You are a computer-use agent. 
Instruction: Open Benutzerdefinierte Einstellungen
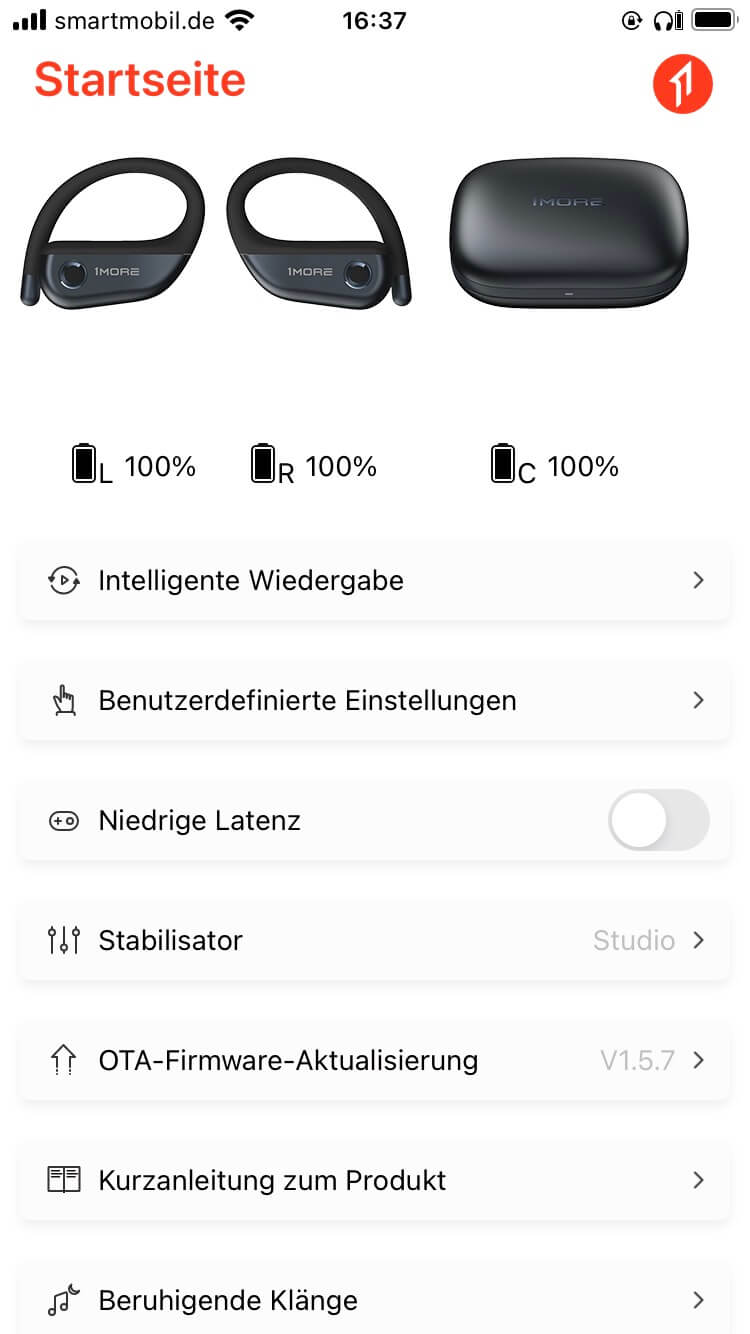click(x=374, y=701)
